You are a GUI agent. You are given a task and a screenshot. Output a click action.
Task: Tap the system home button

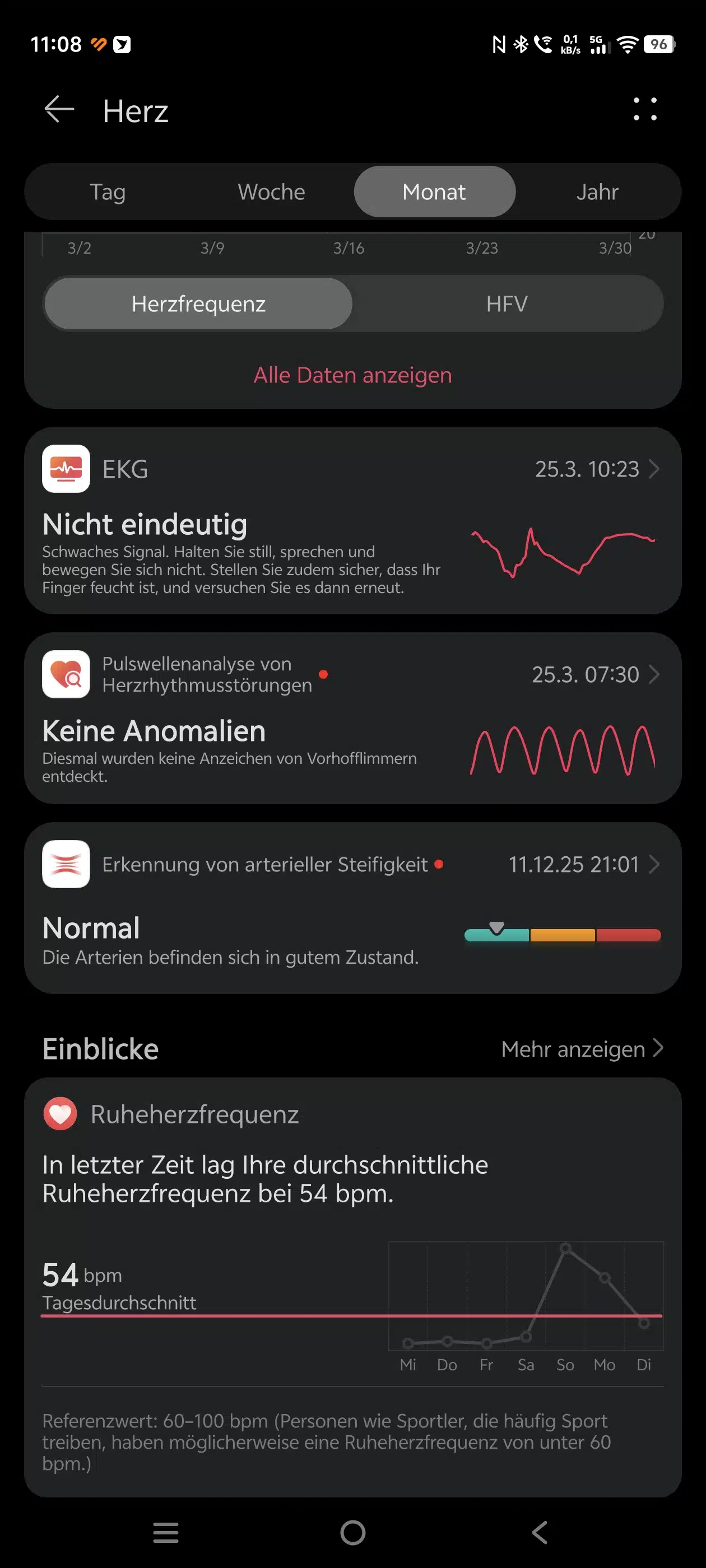352,1532
